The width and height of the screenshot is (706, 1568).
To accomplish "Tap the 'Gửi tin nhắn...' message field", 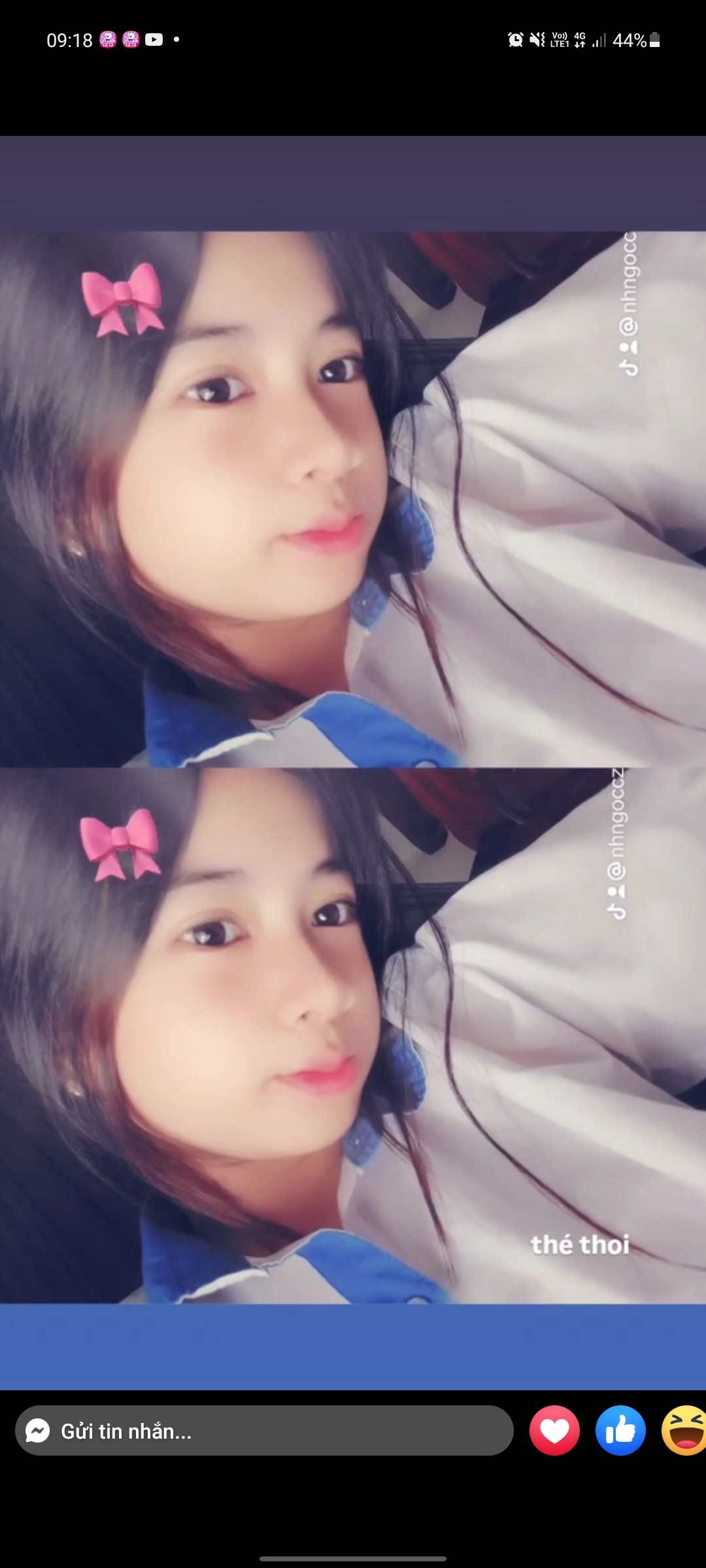I will click(264, 1431).
